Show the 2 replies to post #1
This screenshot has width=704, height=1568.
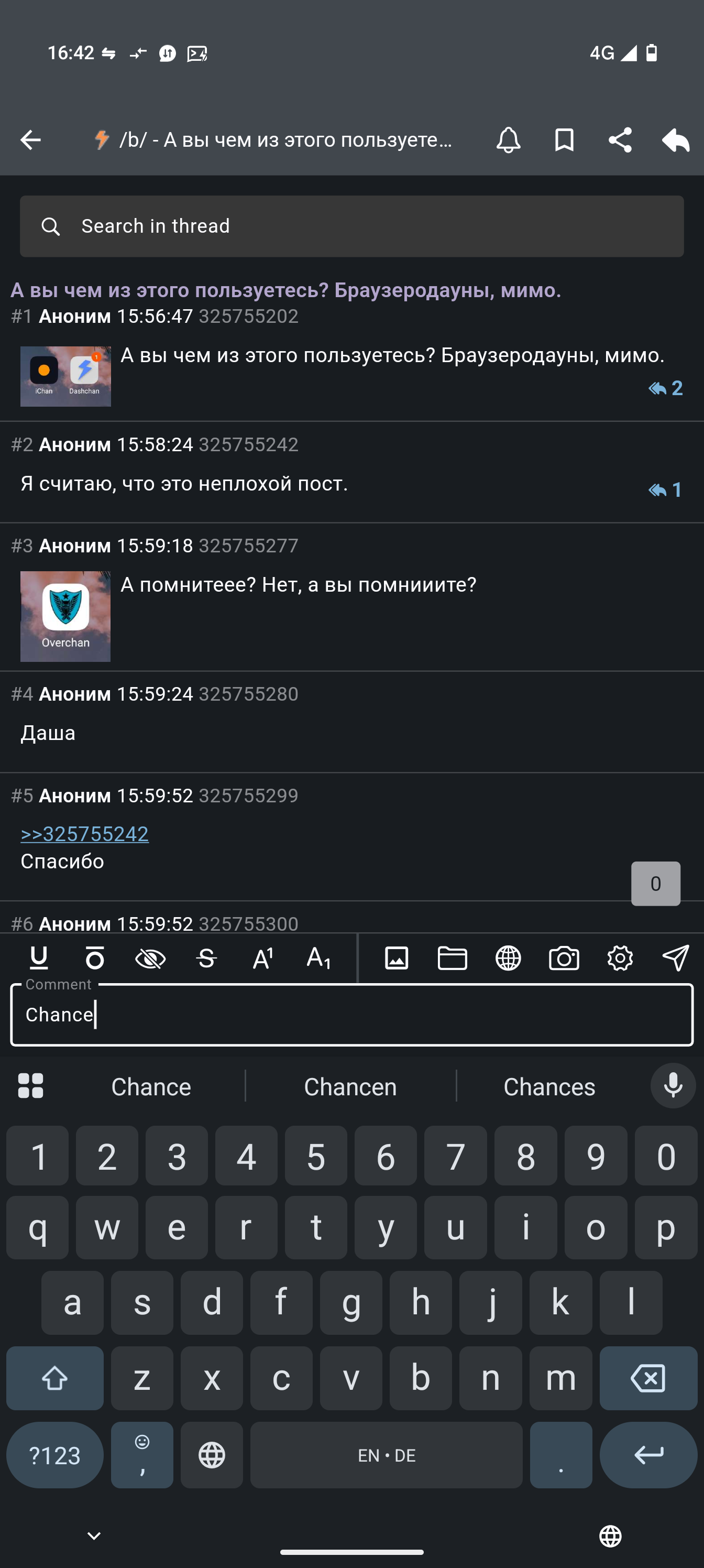666,388
